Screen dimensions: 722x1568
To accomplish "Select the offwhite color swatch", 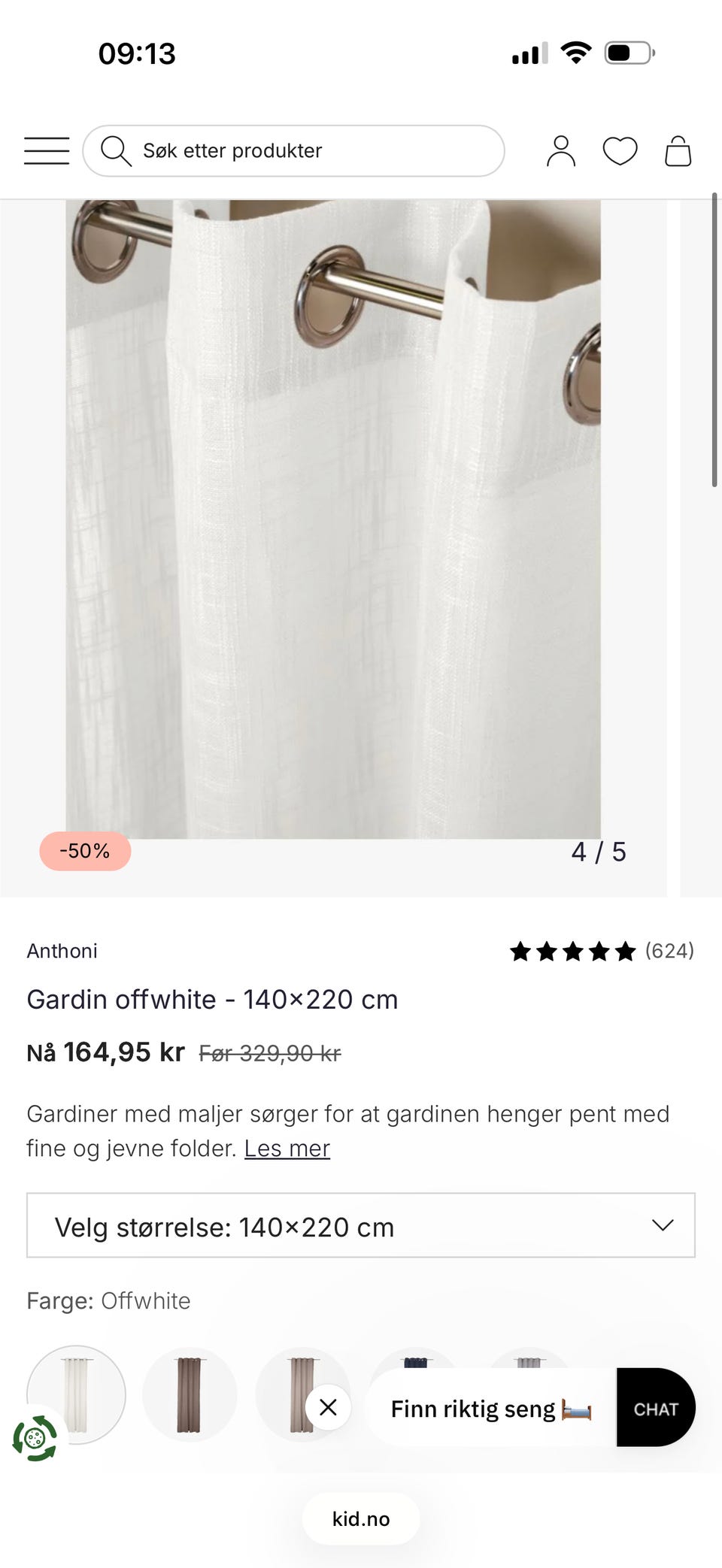I will pyautogui.click(x=75, y=1394).
